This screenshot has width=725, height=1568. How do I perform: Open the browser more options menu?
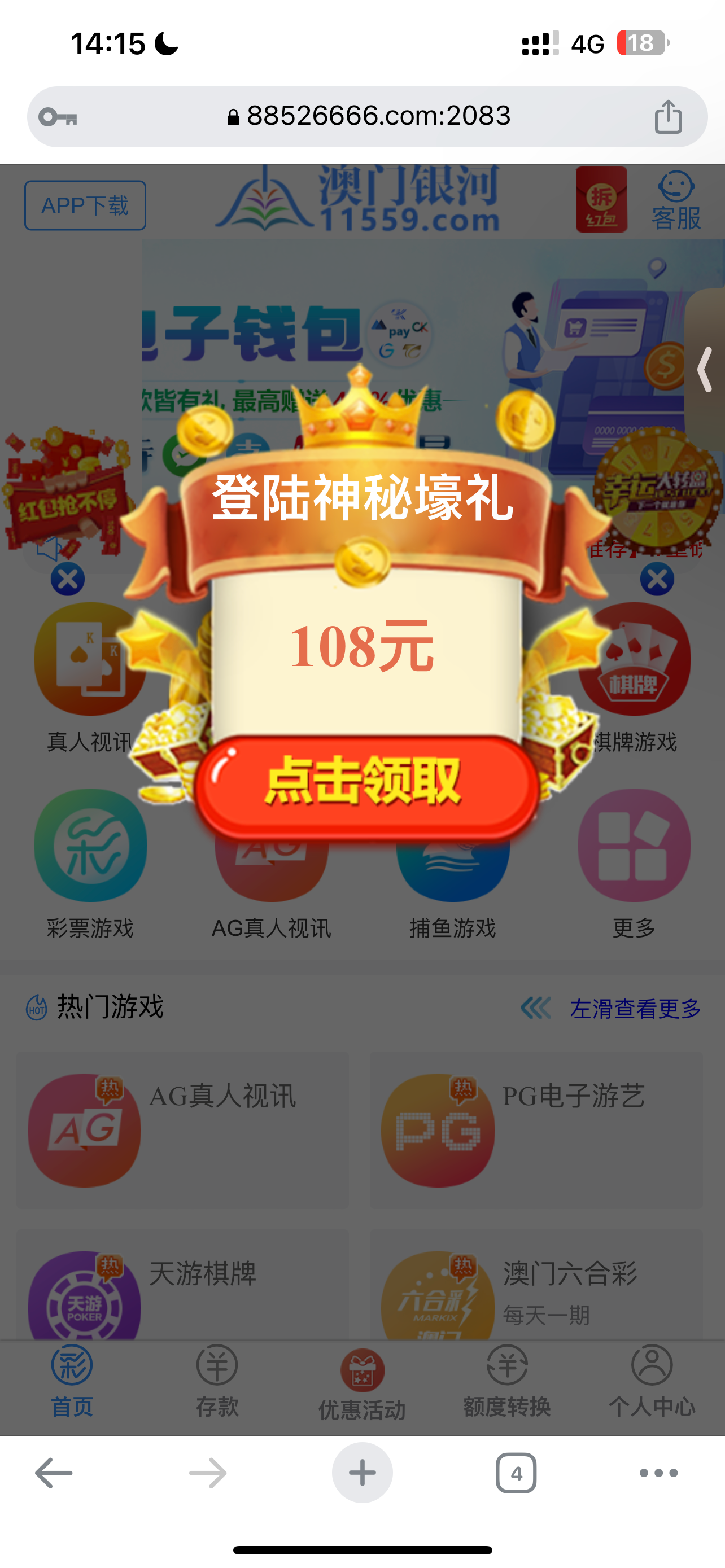(658, 1473)
